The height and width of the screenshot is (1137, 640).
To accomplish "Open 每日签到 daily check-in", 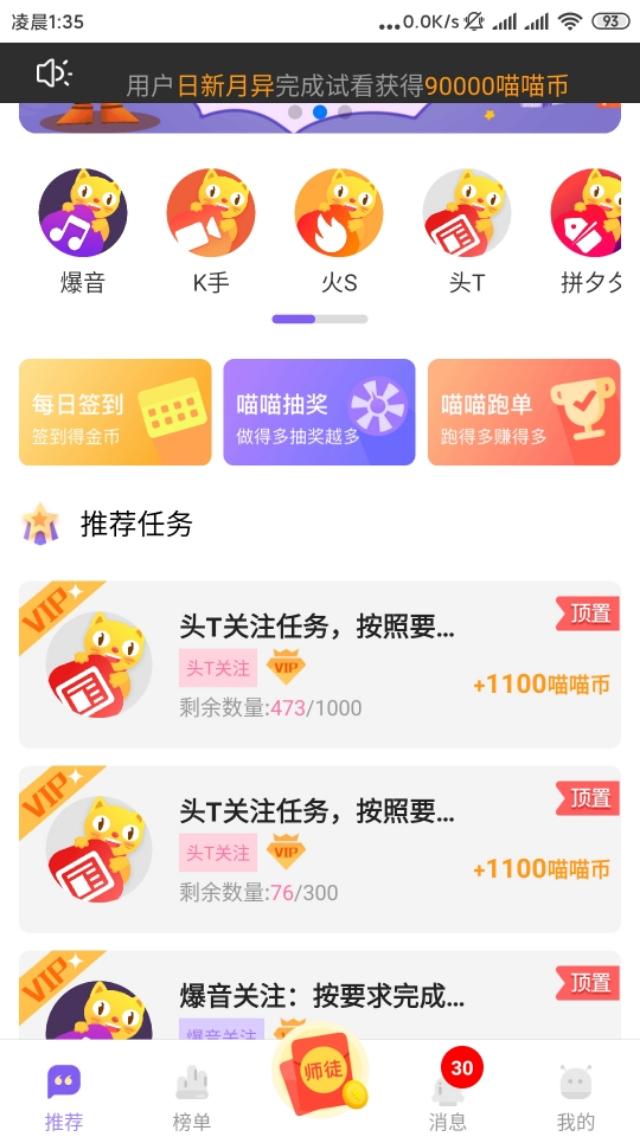I will tap(115, 412).
